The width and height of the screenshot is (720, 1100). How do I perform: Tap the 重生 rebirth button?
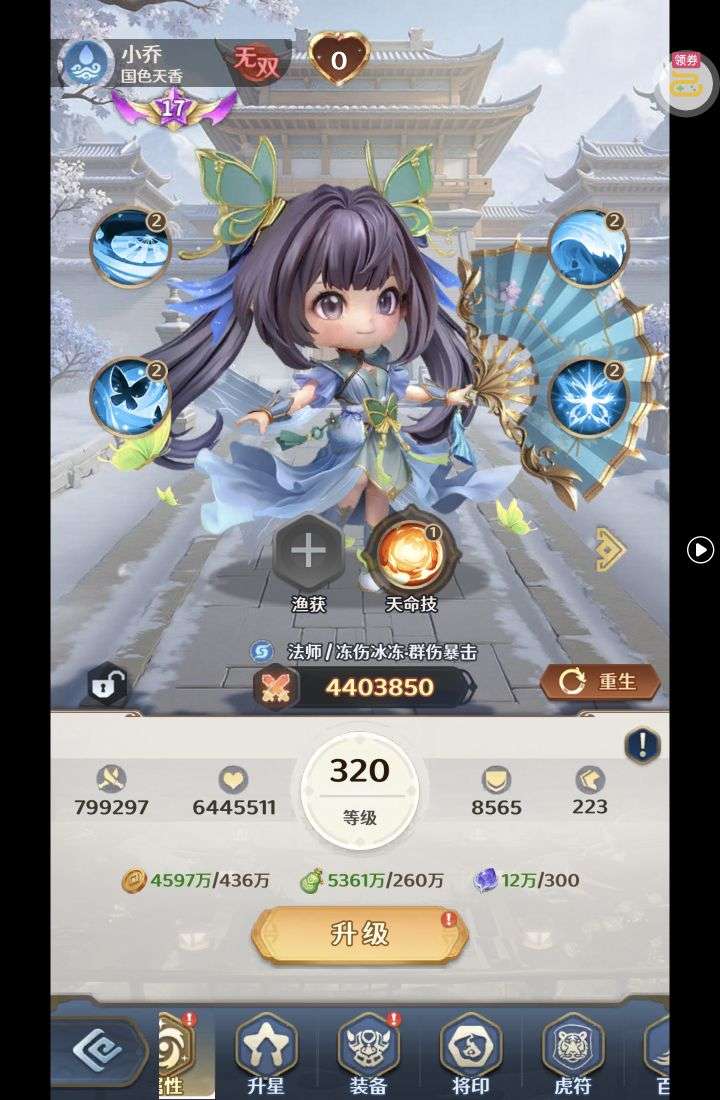pyautogui.click(x=600, y=682)
